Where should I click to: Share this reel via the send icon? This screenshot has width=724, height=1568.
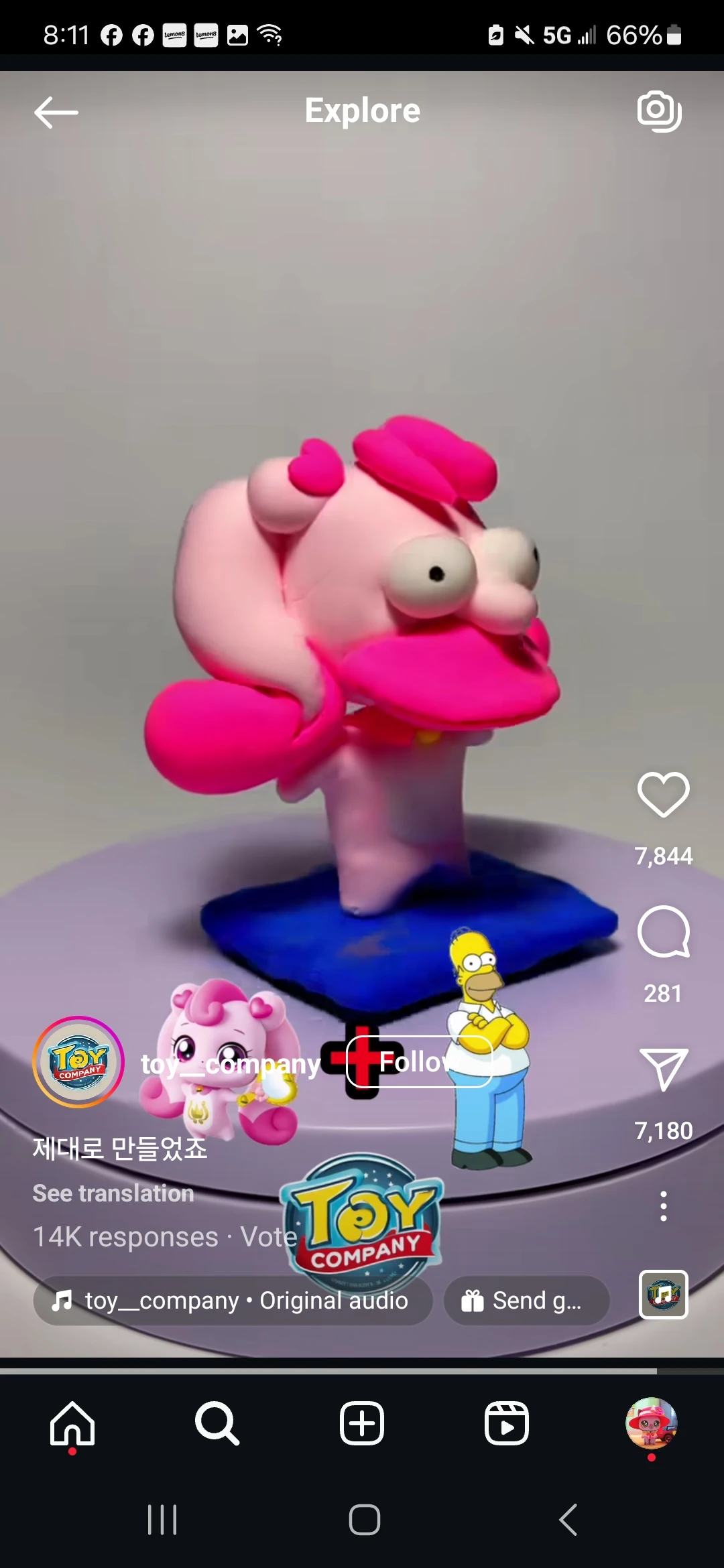coord(663,1069)
